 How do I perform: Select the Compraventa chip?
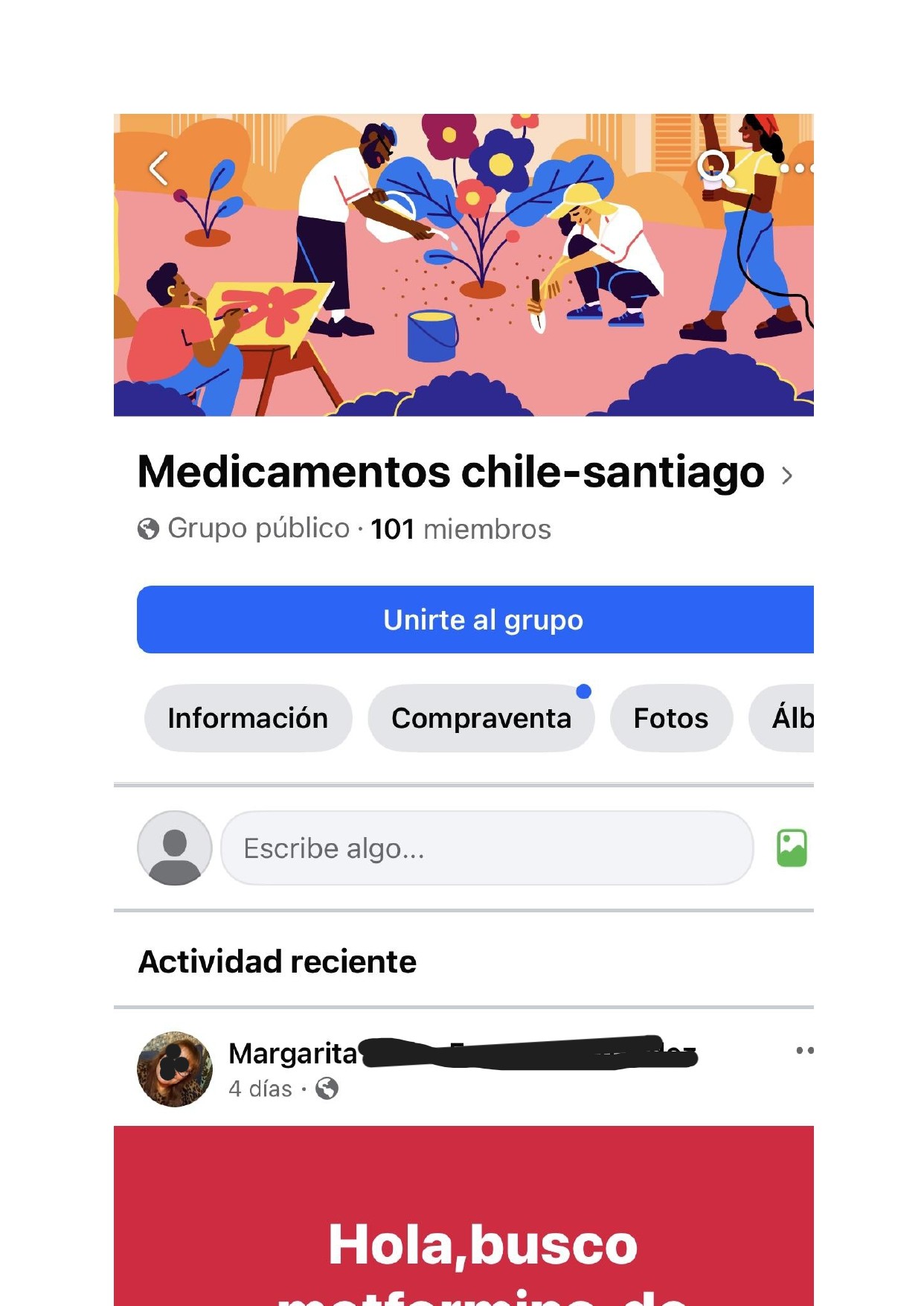click(x=481, y=718)
